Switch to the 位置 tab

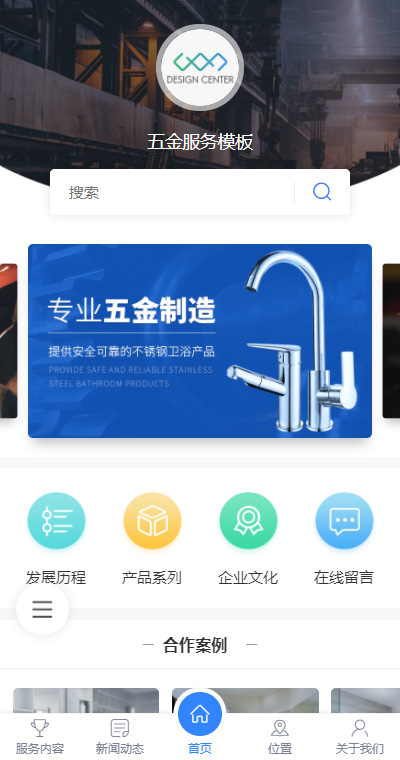click(x=280, y=737)
